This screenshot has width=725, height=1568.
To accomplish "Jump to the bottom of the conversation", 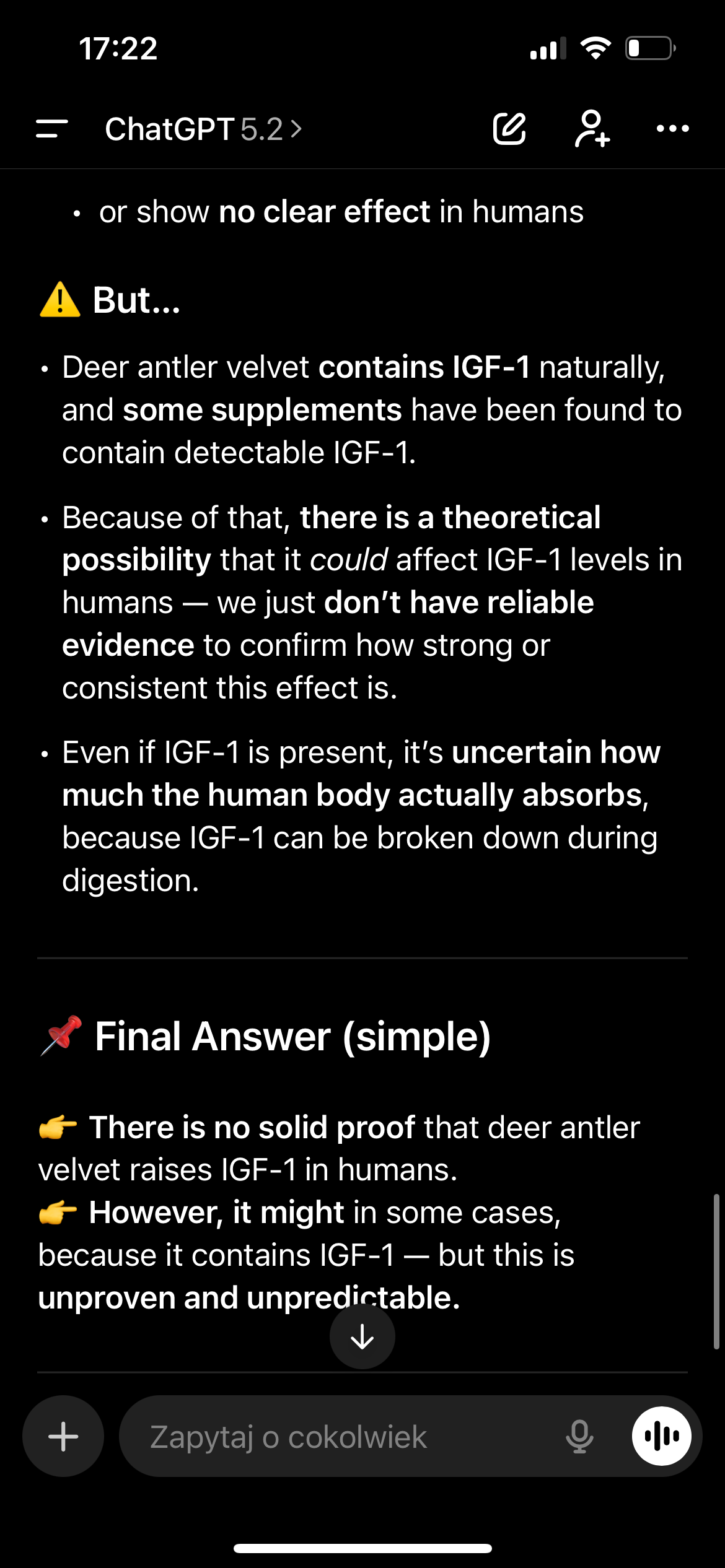I will point(362,1337).
